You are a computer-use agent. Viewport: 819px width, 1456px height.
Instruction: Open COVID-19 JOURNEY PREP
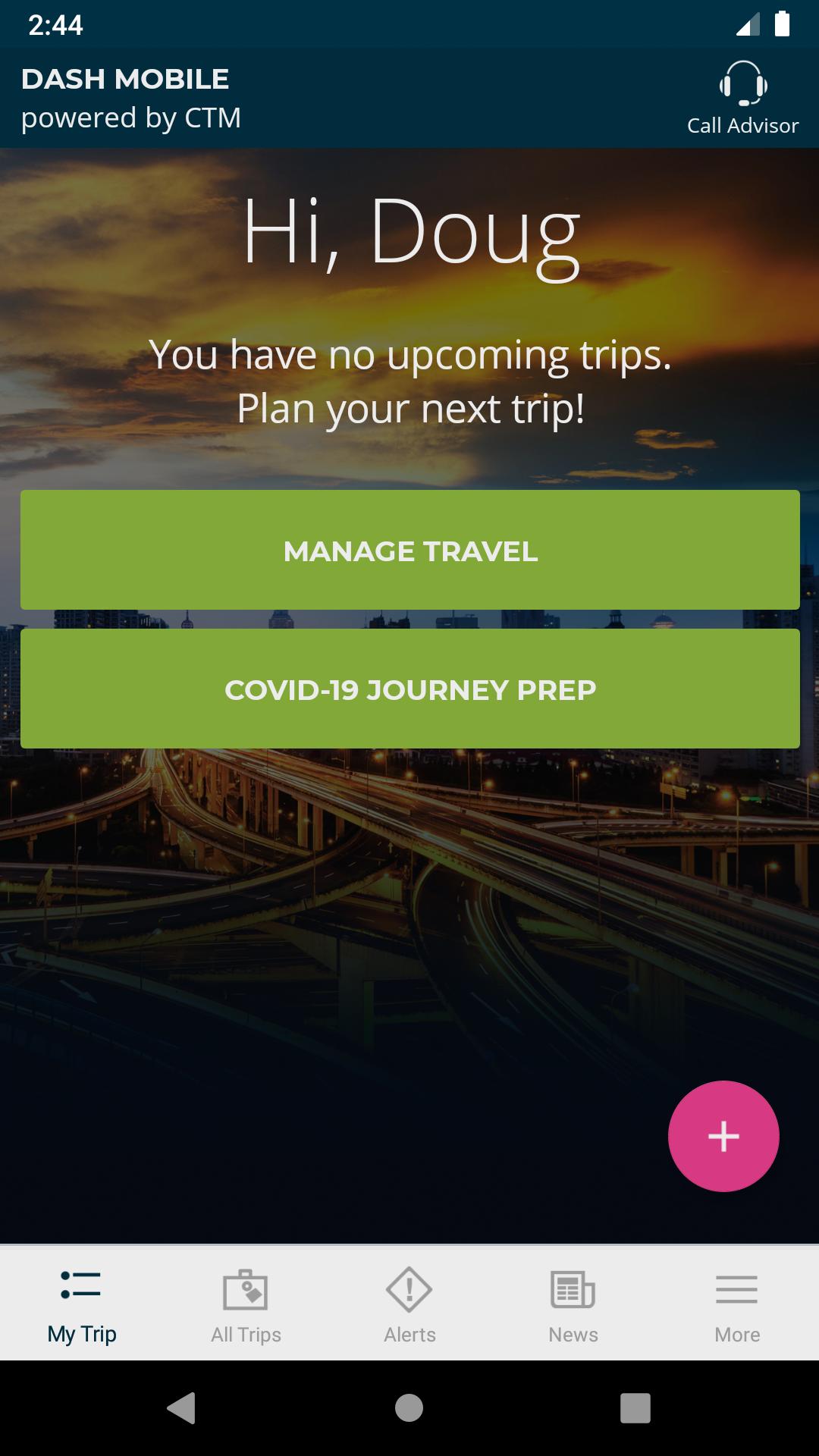(x=409, y=689)
